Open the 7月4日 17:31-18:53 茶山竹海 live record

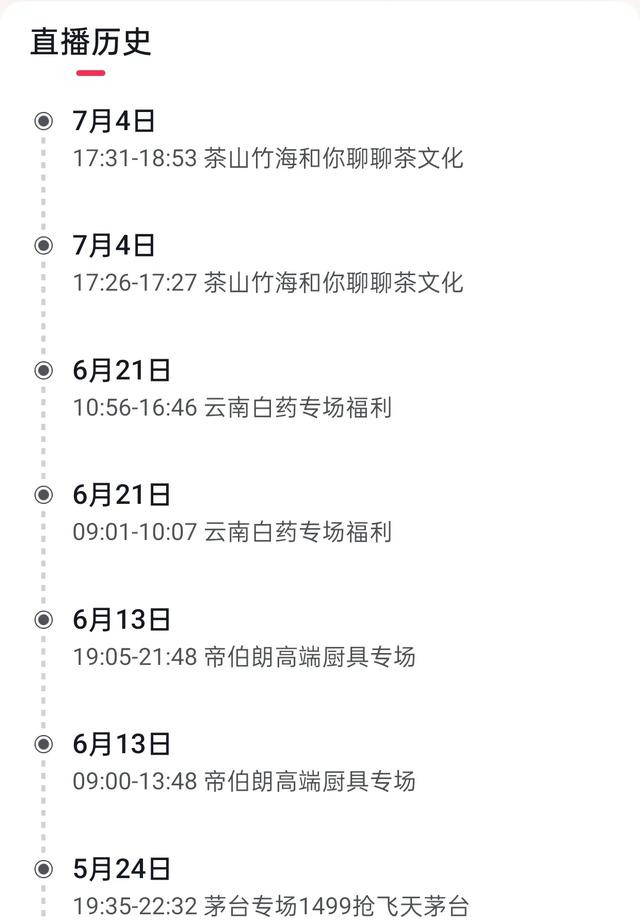[268, 158]
